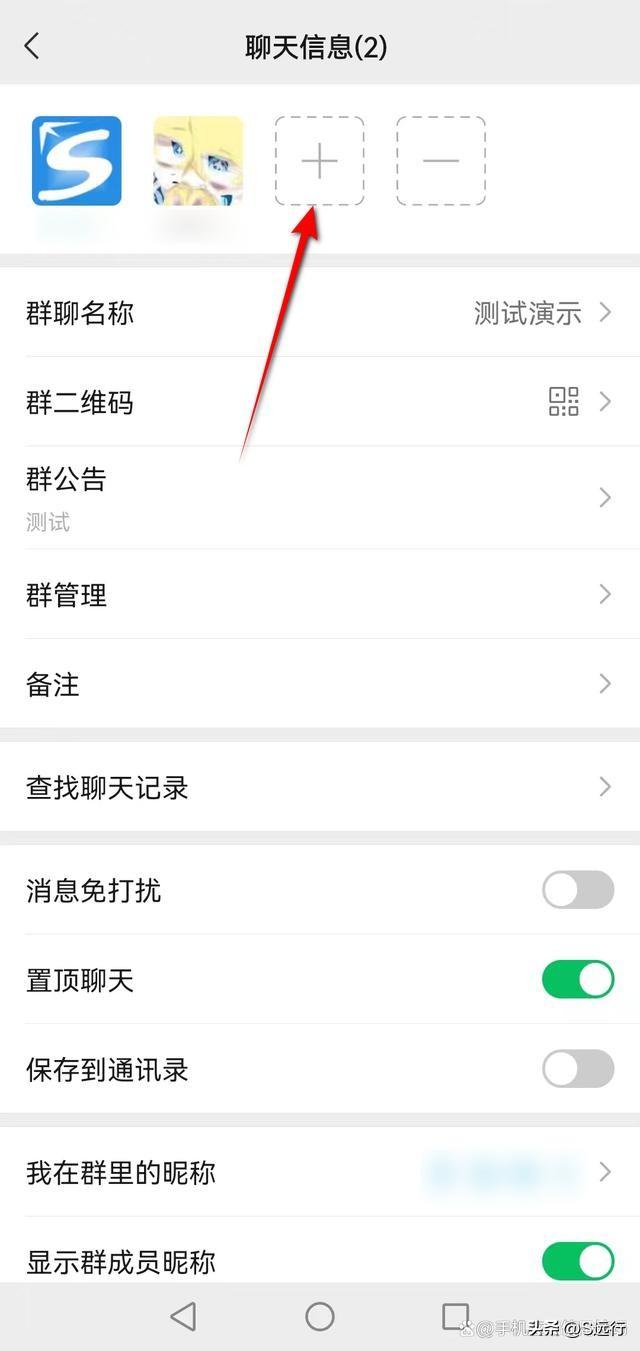
Task: Open 群聊名称 setting
Action: pyautogui.click(x=320, y=313)
